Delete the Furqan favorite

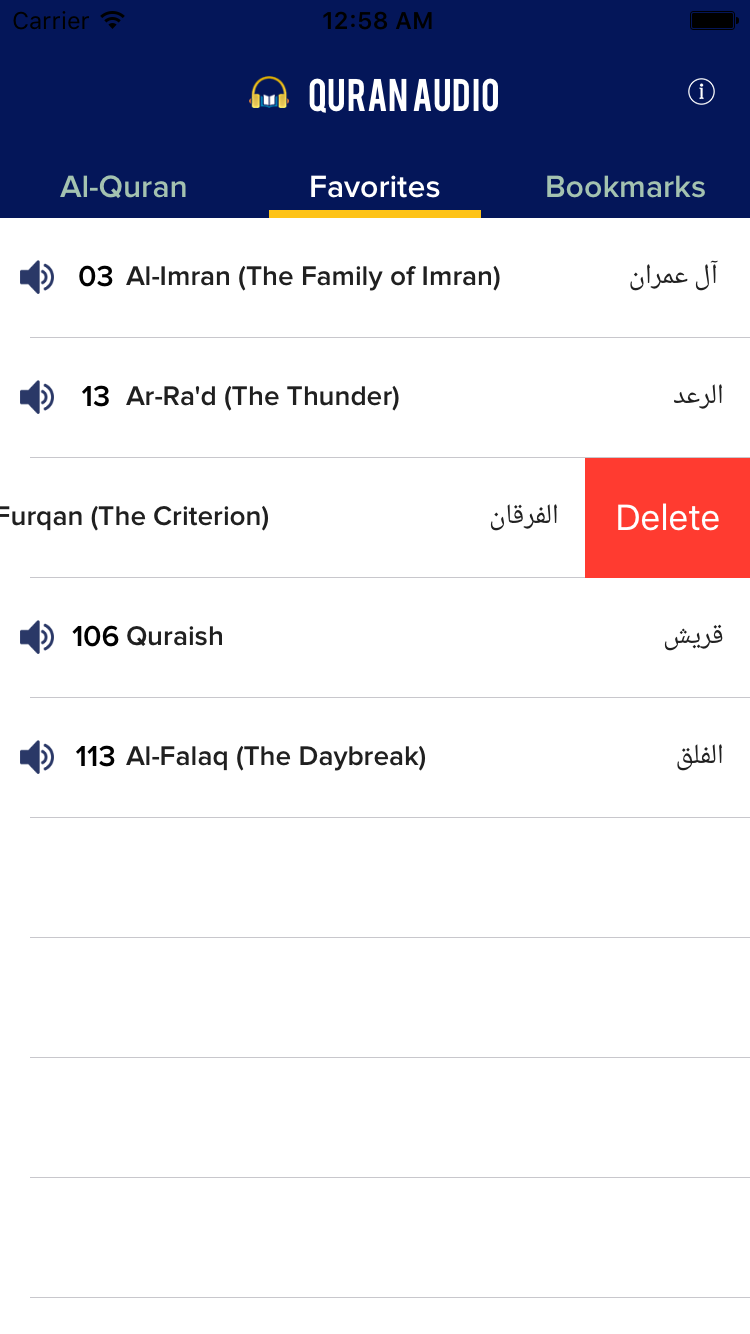click(x=667, y=518)
